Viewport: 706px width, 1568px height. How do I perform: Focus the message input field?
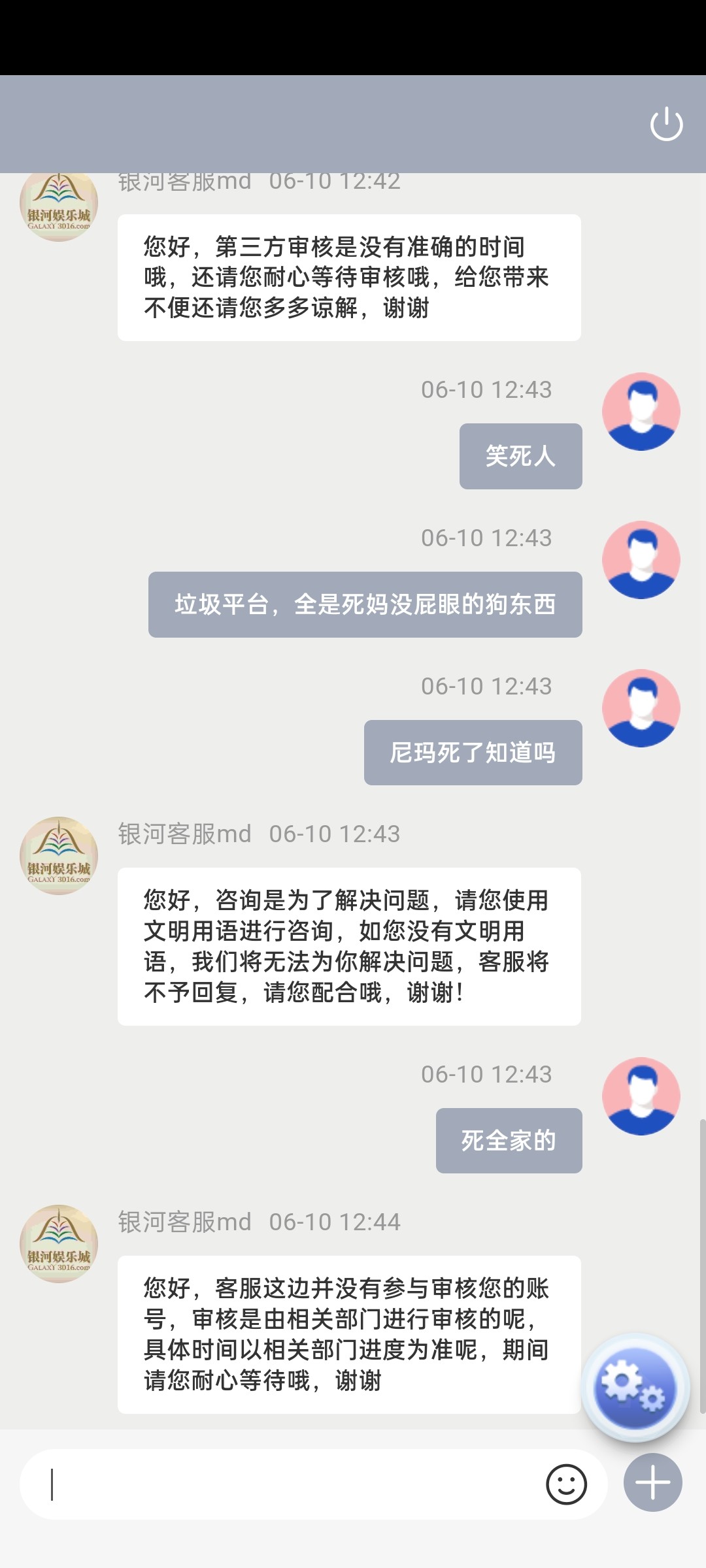tap(288, 1484)
